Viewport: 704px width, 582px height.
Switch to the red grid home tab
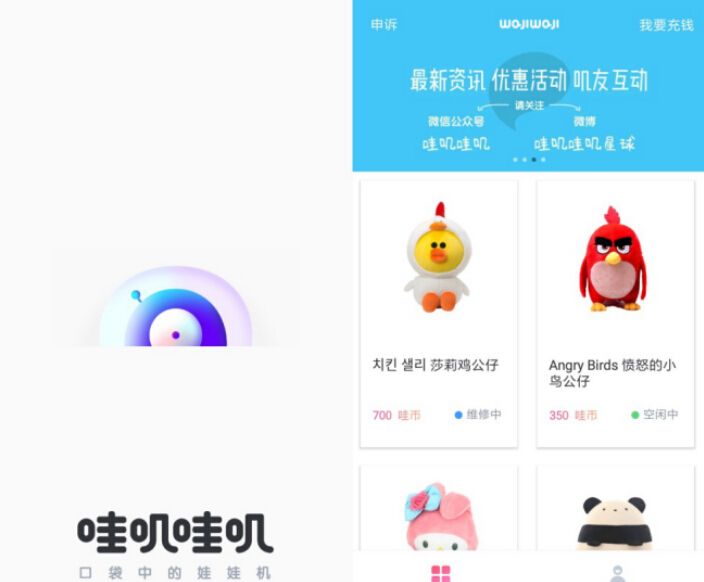(440, 573)
